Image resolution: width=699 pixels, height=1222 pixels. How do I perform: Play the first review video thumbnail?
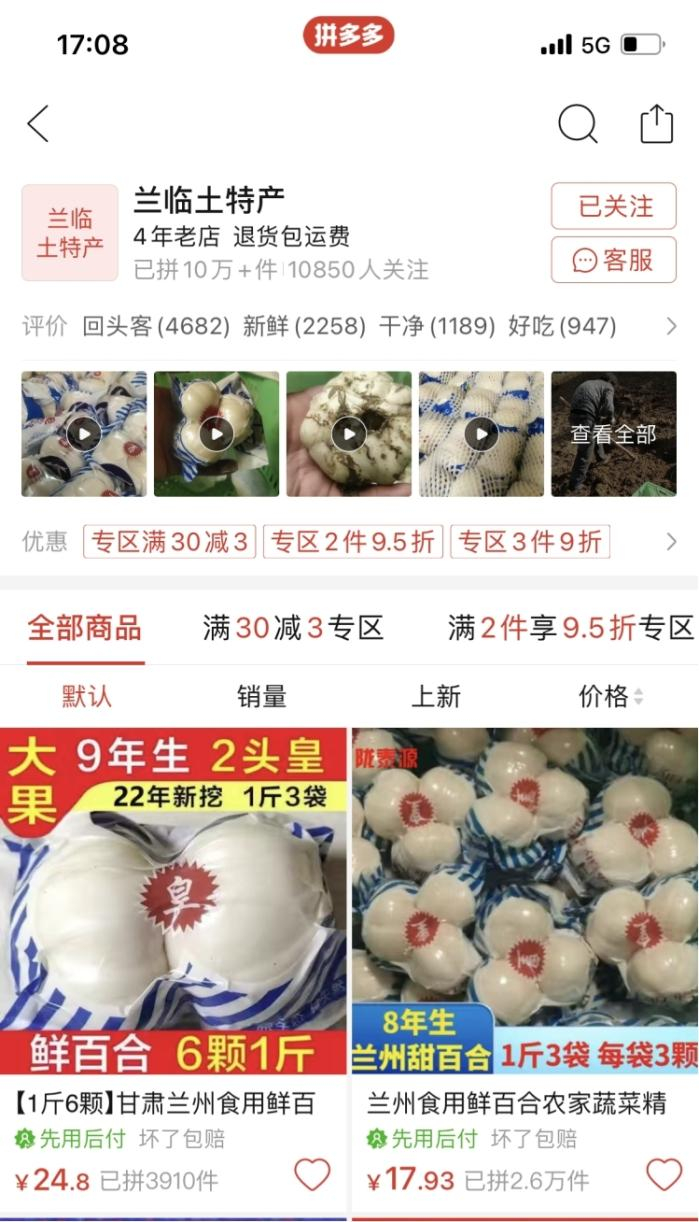[x=84, y=434]
